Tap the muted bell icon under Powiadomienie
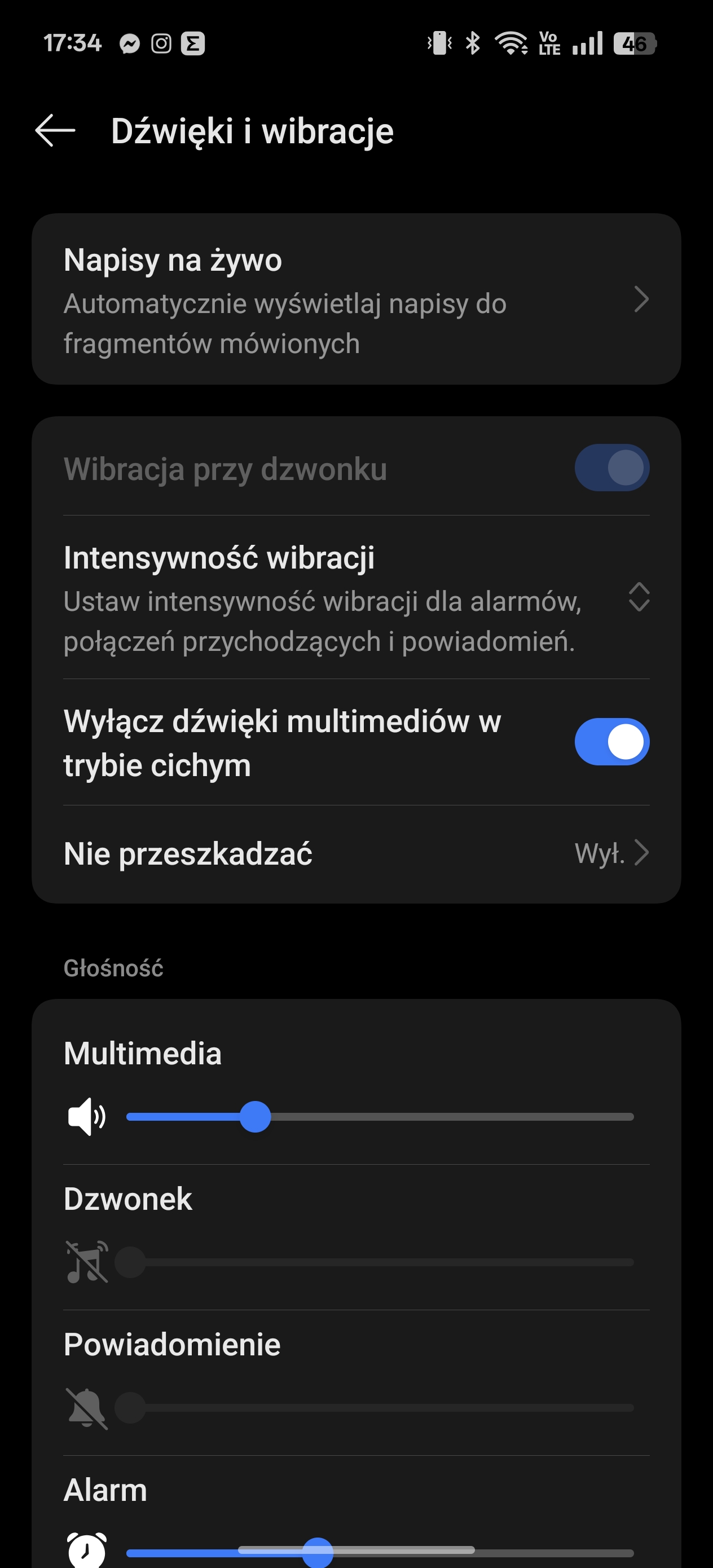Image resolution: width=713 pixels, height=1568 pixels. coord(86,1408)
